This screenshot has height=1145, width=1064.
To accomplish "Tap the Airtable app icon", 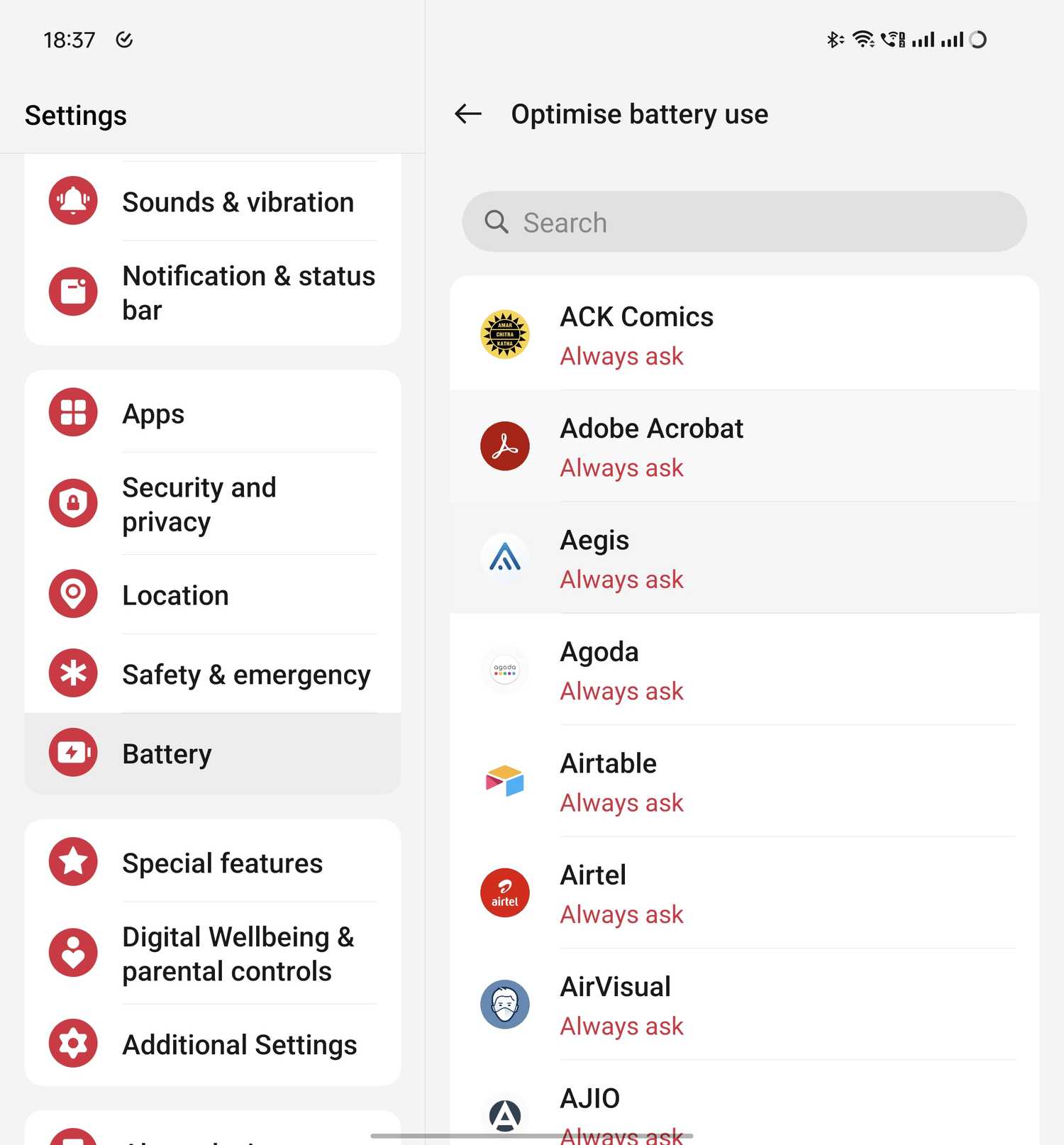I will [x=504, y=781].
